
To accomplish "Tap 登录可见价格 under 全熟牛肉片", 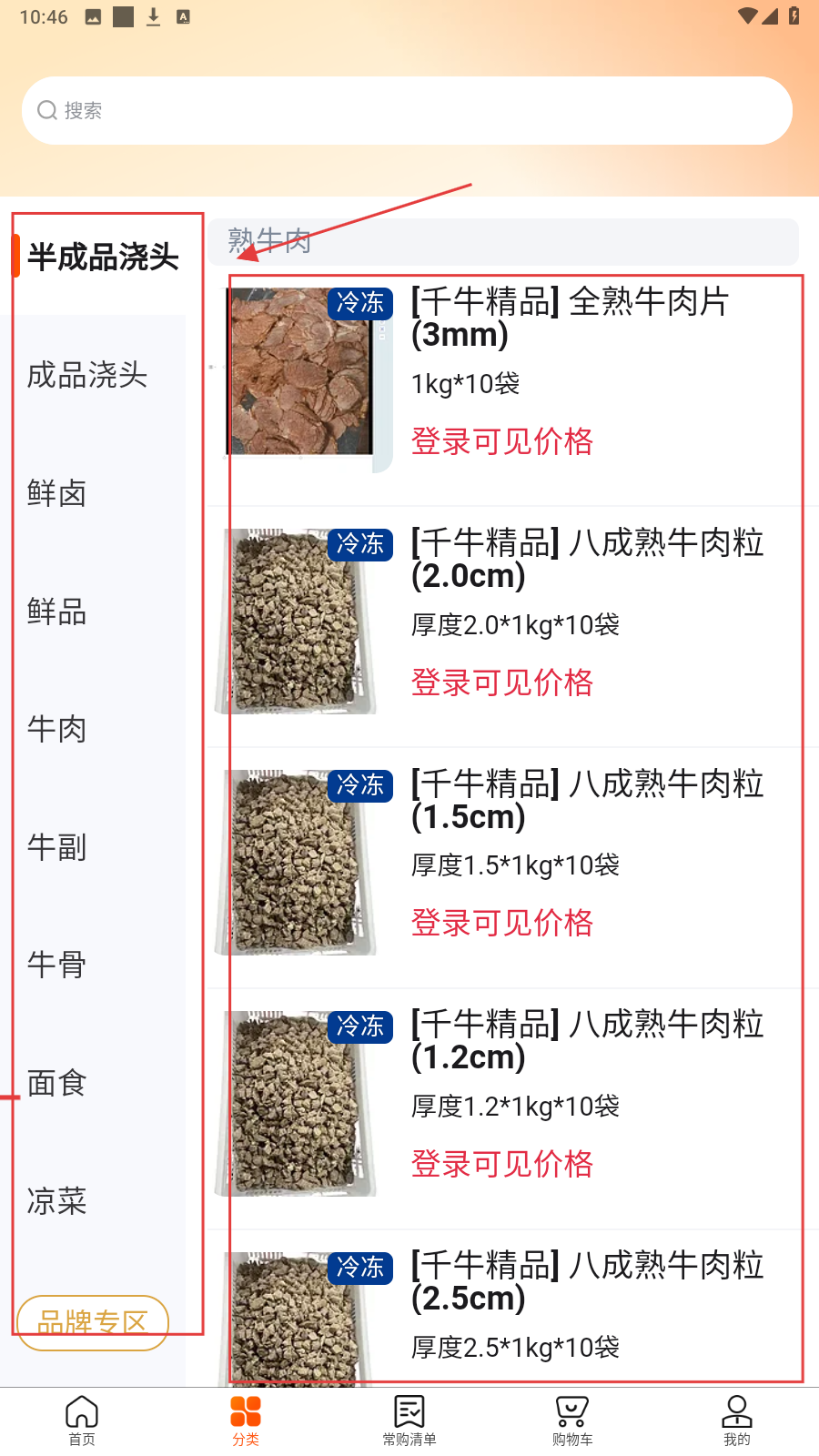I will tap(502, 441).
